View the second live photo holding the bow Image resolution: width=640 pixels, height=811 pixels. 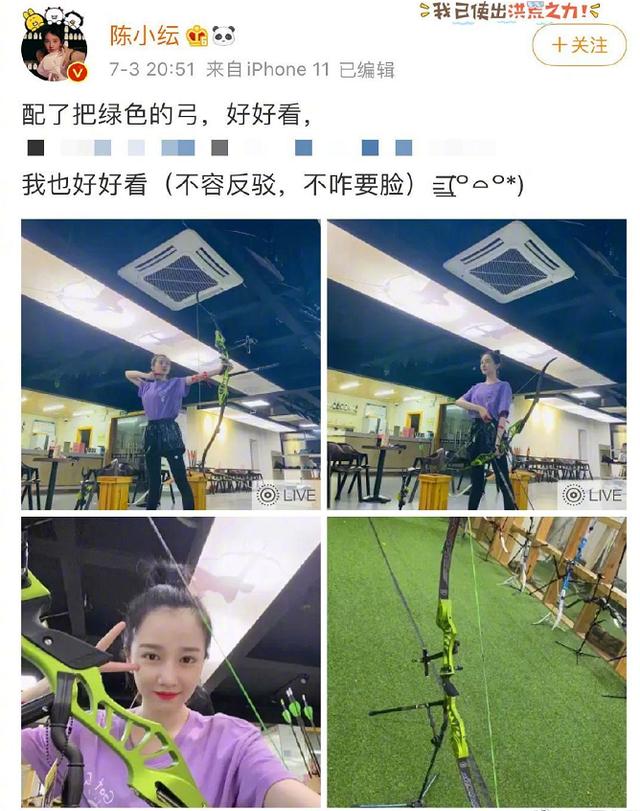pos(476,365)
